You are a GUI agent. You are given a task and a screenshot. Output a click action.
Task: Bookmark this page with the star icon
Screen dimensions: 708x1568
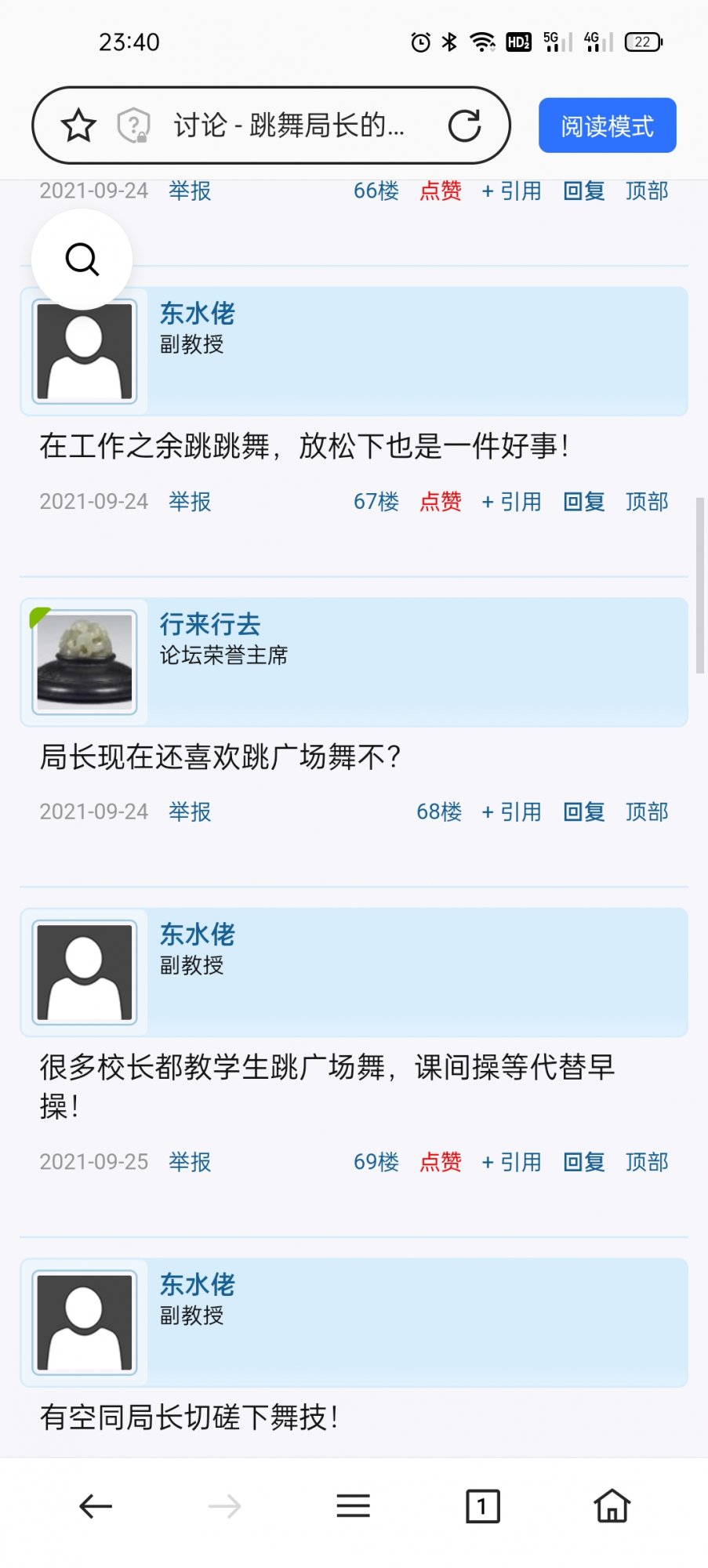(x=78, y=125)
